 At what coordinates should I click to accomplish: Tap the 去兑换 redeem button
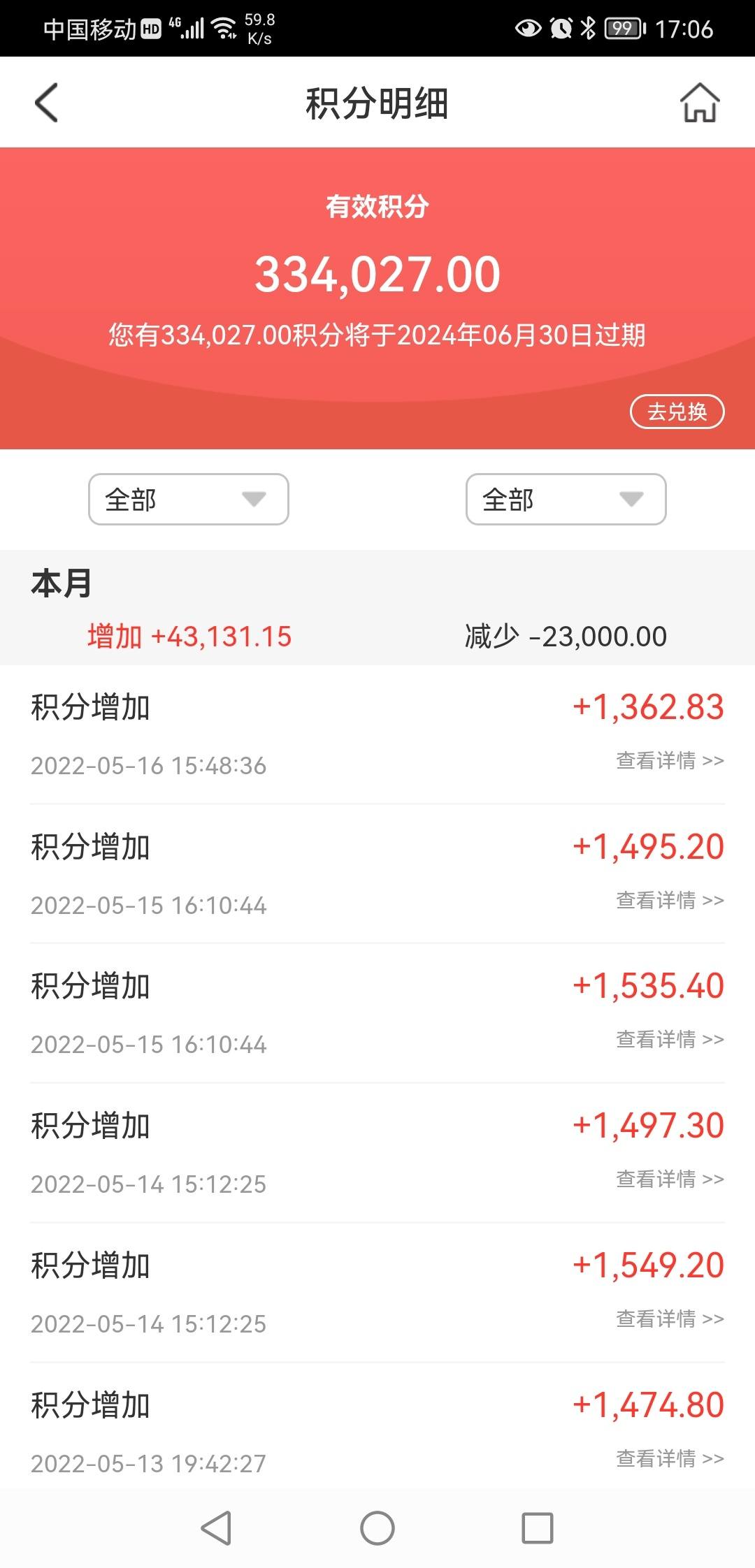[677, 412]
